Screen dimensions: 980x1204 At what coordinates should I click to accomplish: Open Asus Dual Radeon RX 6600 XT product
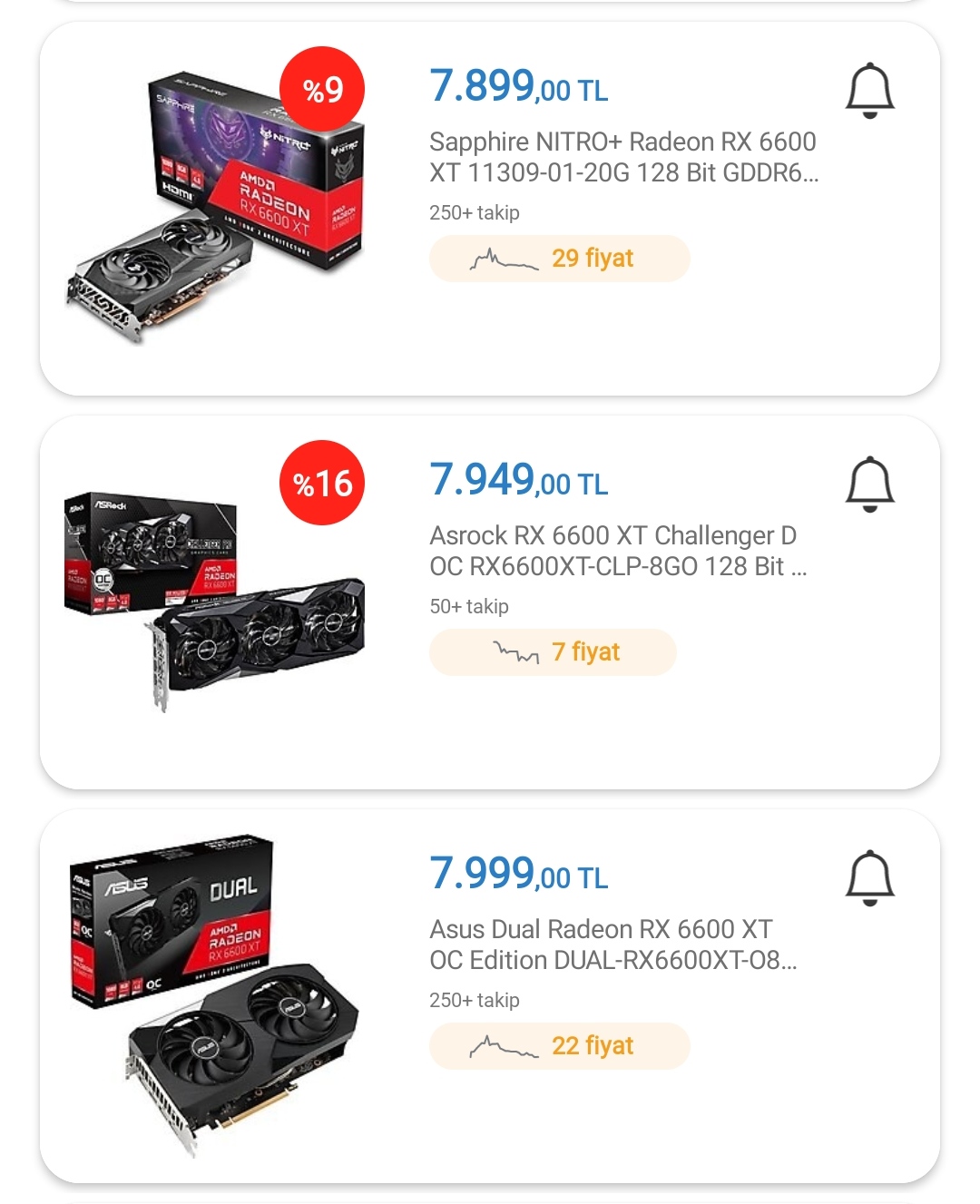coord(612,945)
